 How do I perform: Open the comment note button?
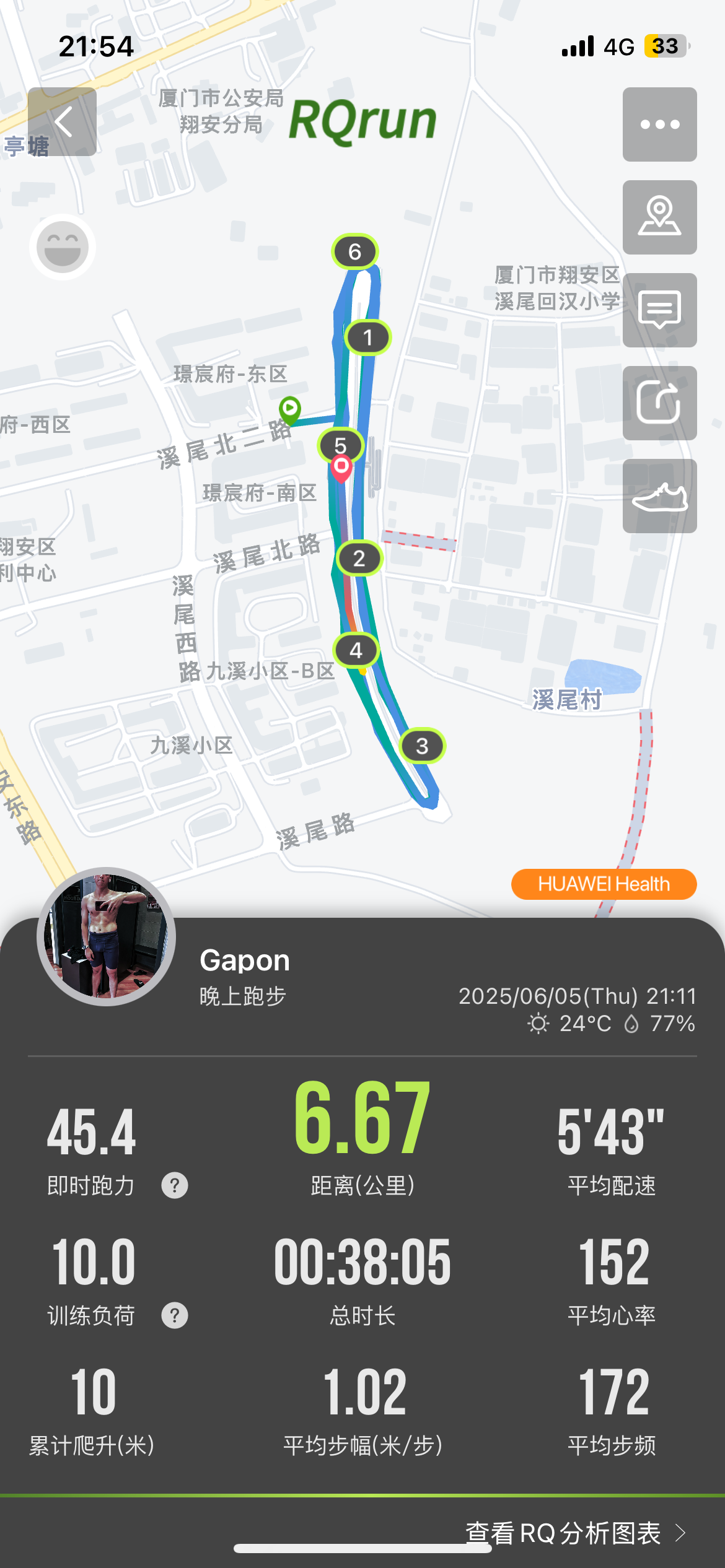coord(659,310)
